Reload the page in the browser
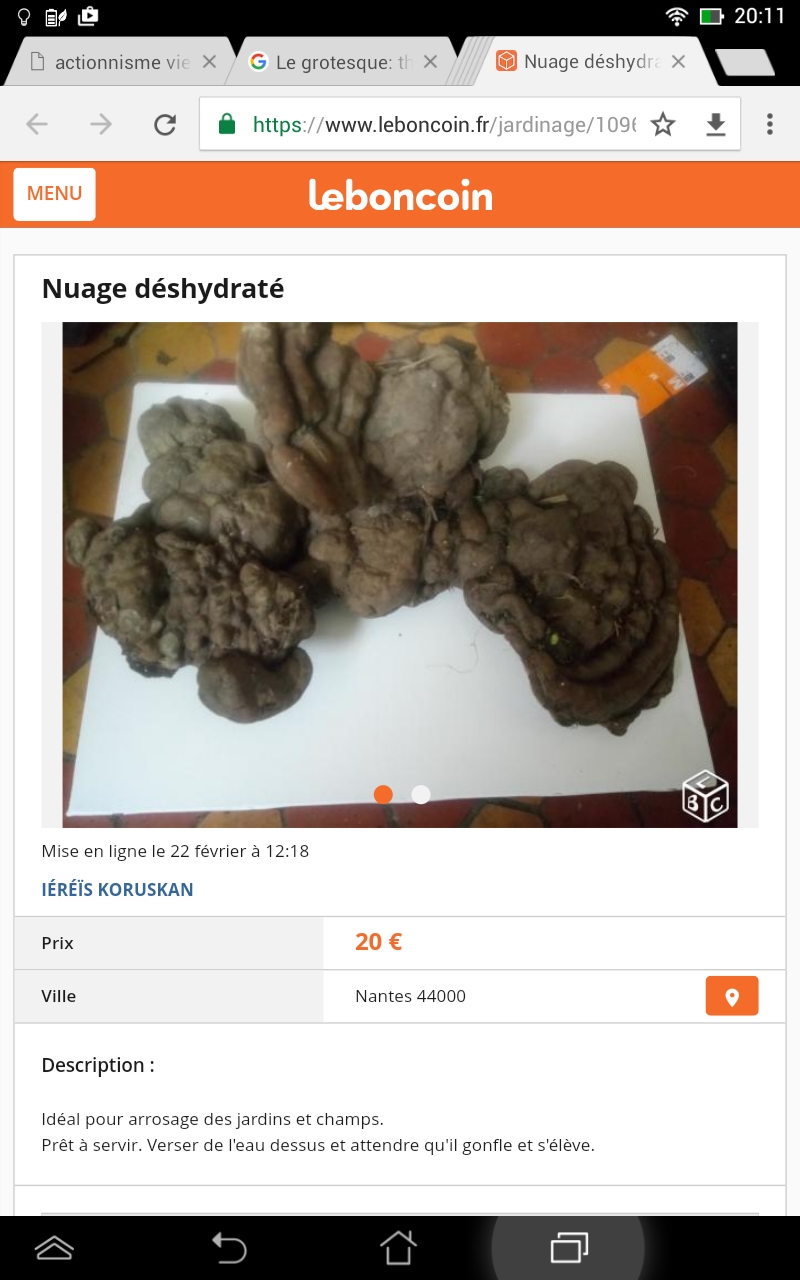The width and height of the screenshot is (800, 1280). 165,124
